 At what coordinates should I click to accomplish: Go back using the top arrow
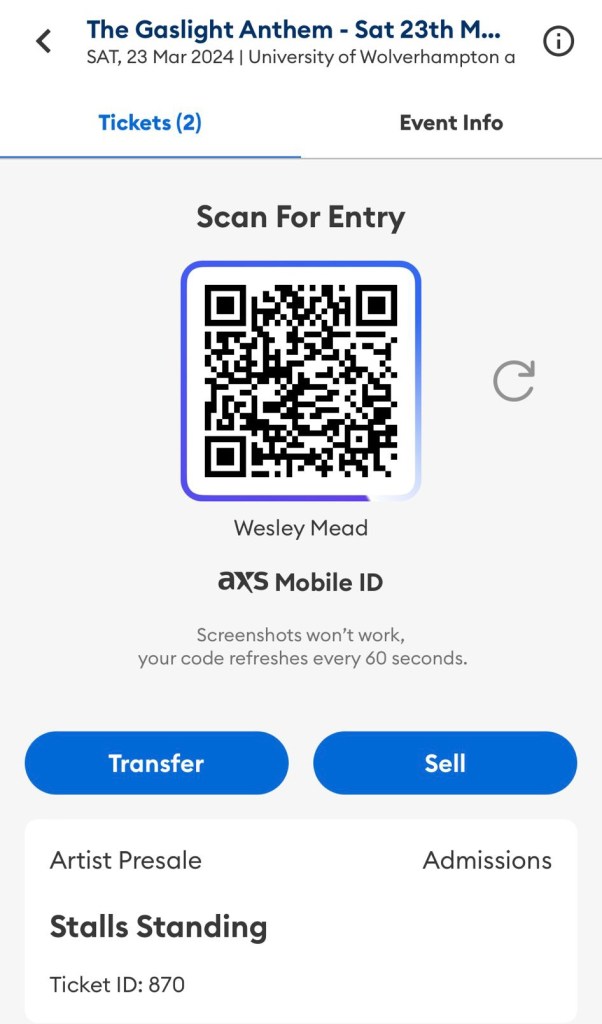coord(44,41)
